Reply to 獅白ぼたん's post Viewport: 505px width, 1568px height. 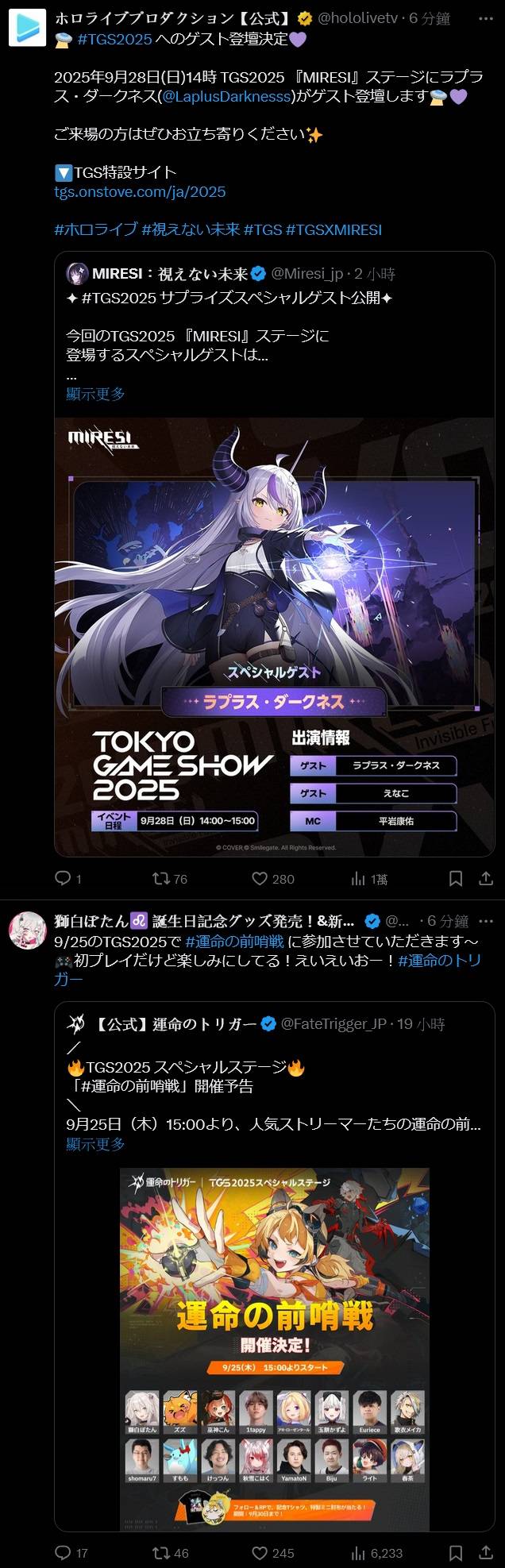(64, 1553)
